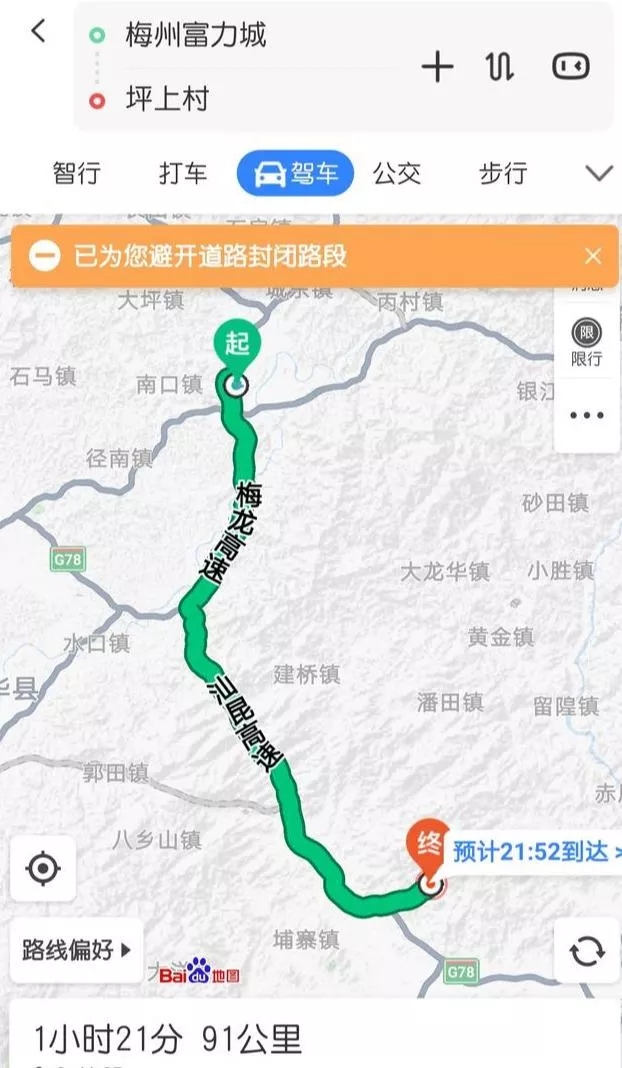
Task: Open the 1小时21分 91公里 route card
Action: point(168,1039)
